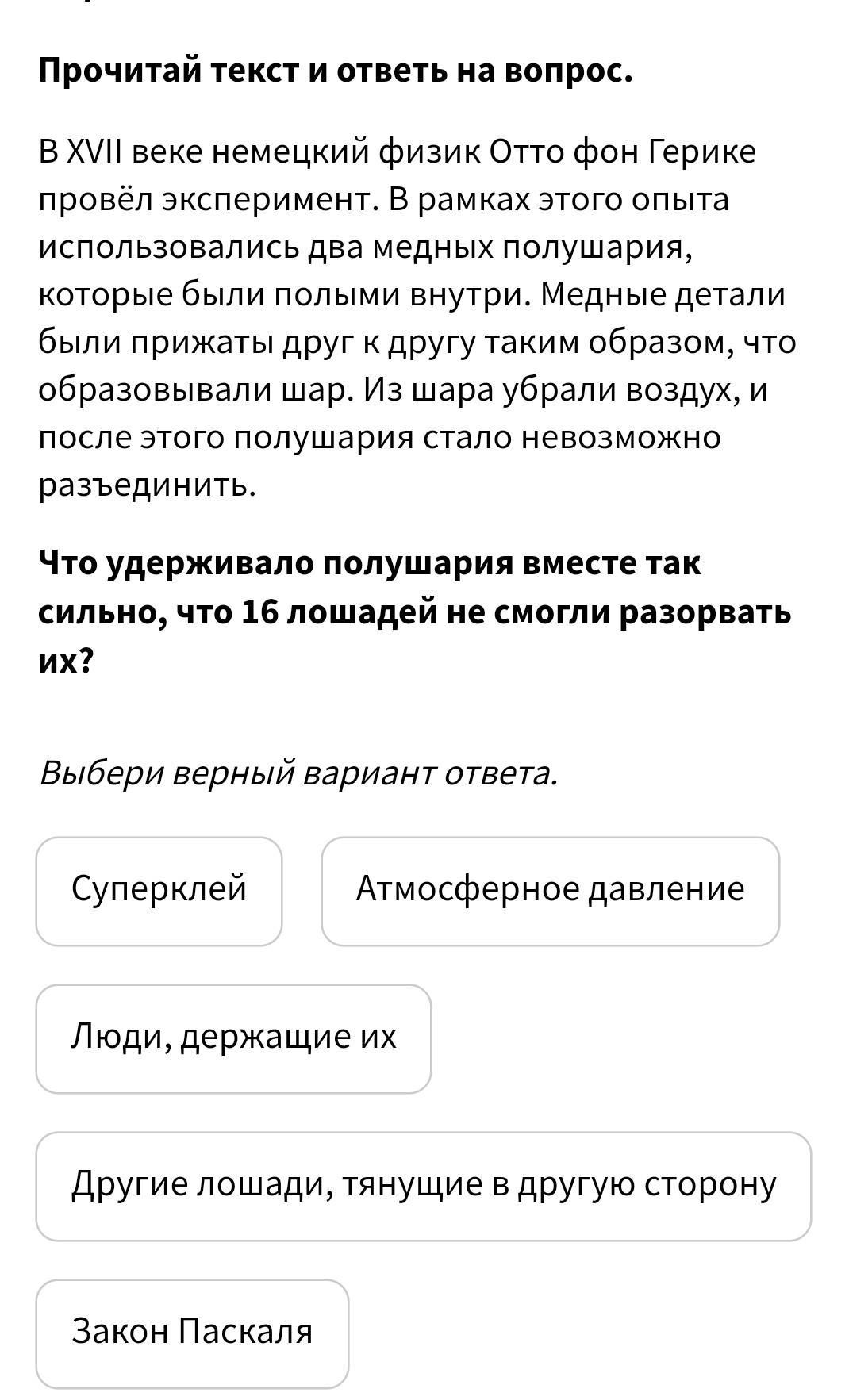Select Другие лошади, тянущие в другую сторону
Image resolution: width=849 pixels, height=1400 pixels.
point(423,1186)
